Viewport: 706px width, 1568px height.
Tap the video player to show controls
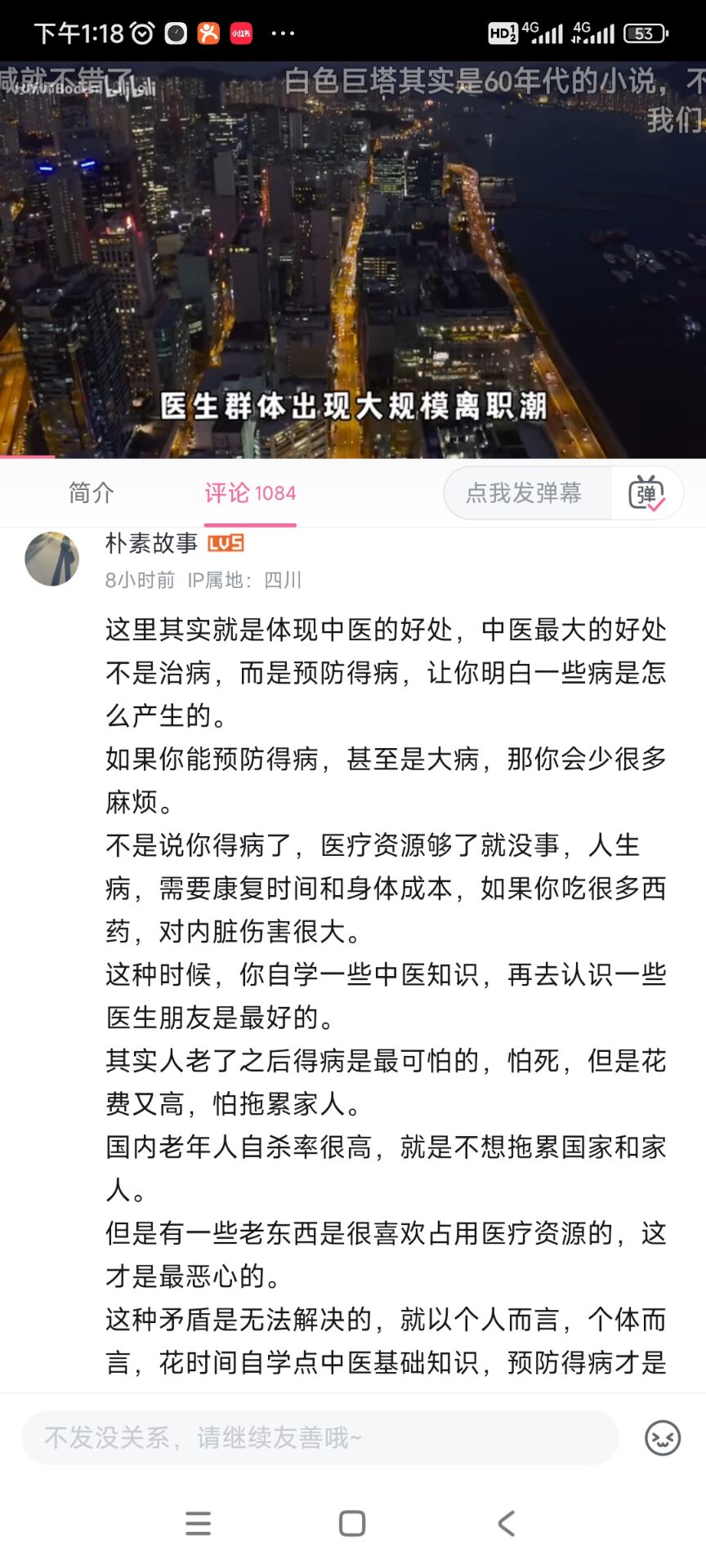[x=353, y=261]
